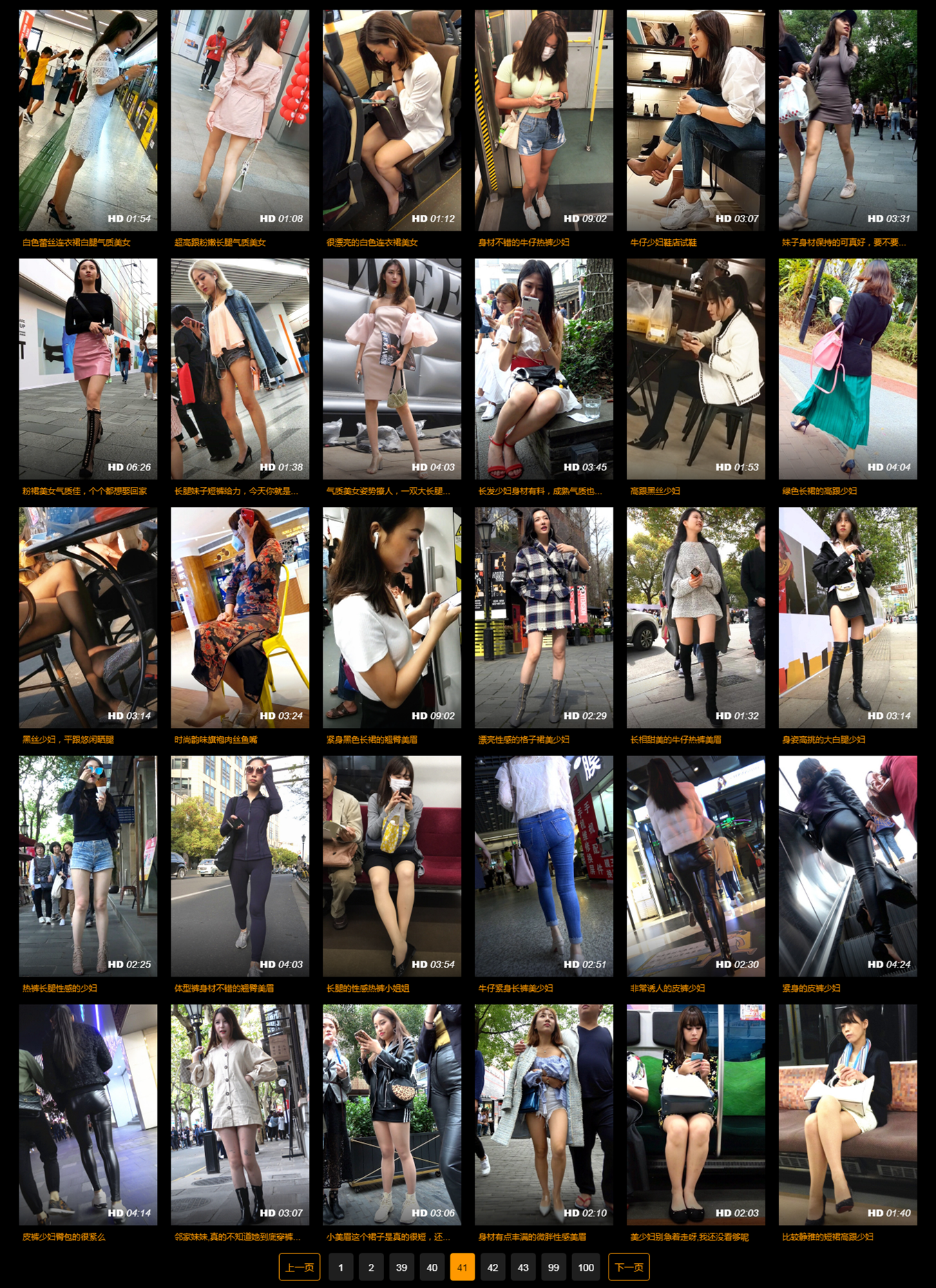Screen dimensions: 936x1288
Task: Select page 43
Action: click(x=523, y=1267)
